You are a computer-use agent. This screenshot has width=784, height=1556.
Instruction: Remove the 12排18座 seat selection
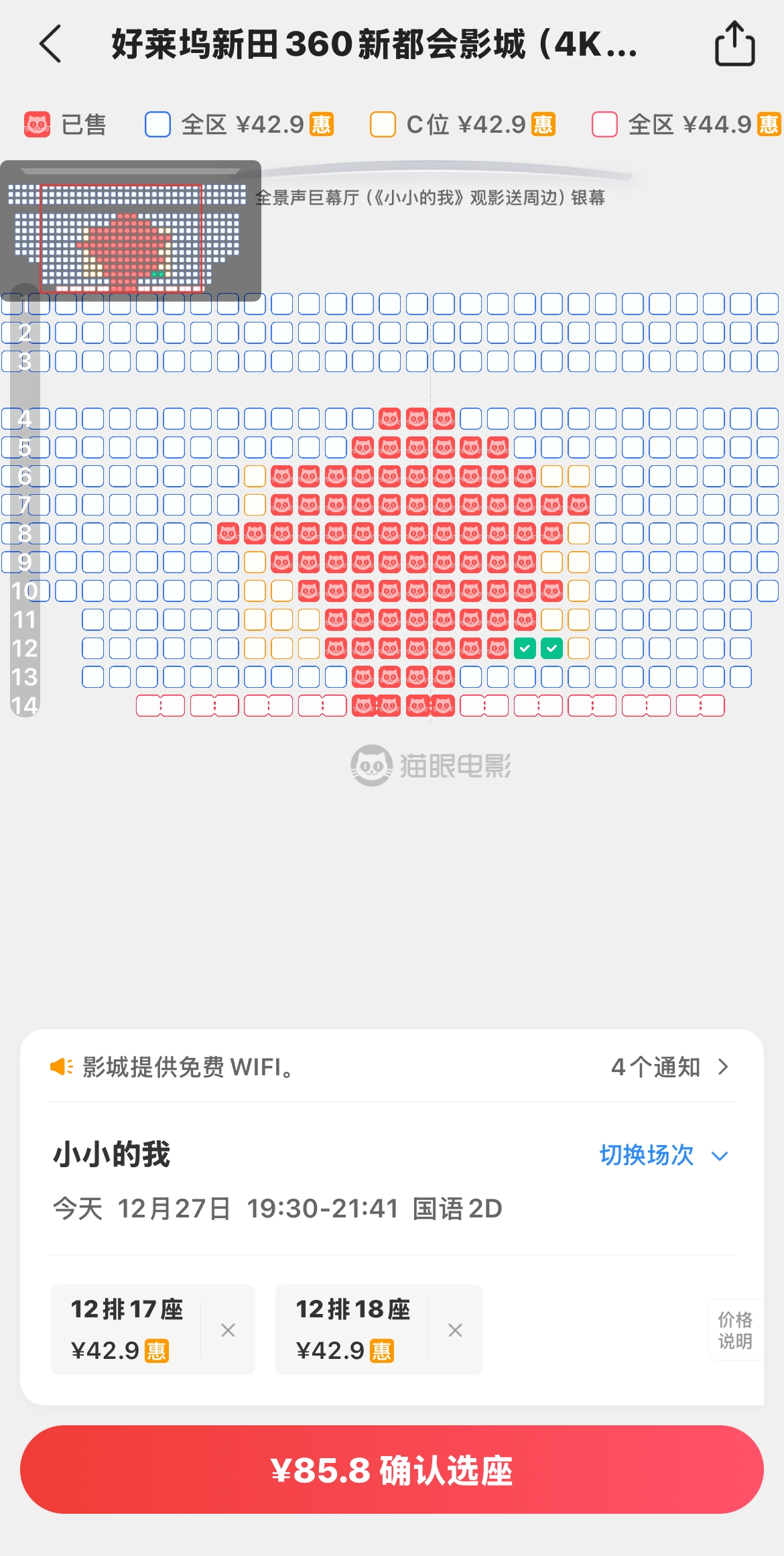(455, 1330)
